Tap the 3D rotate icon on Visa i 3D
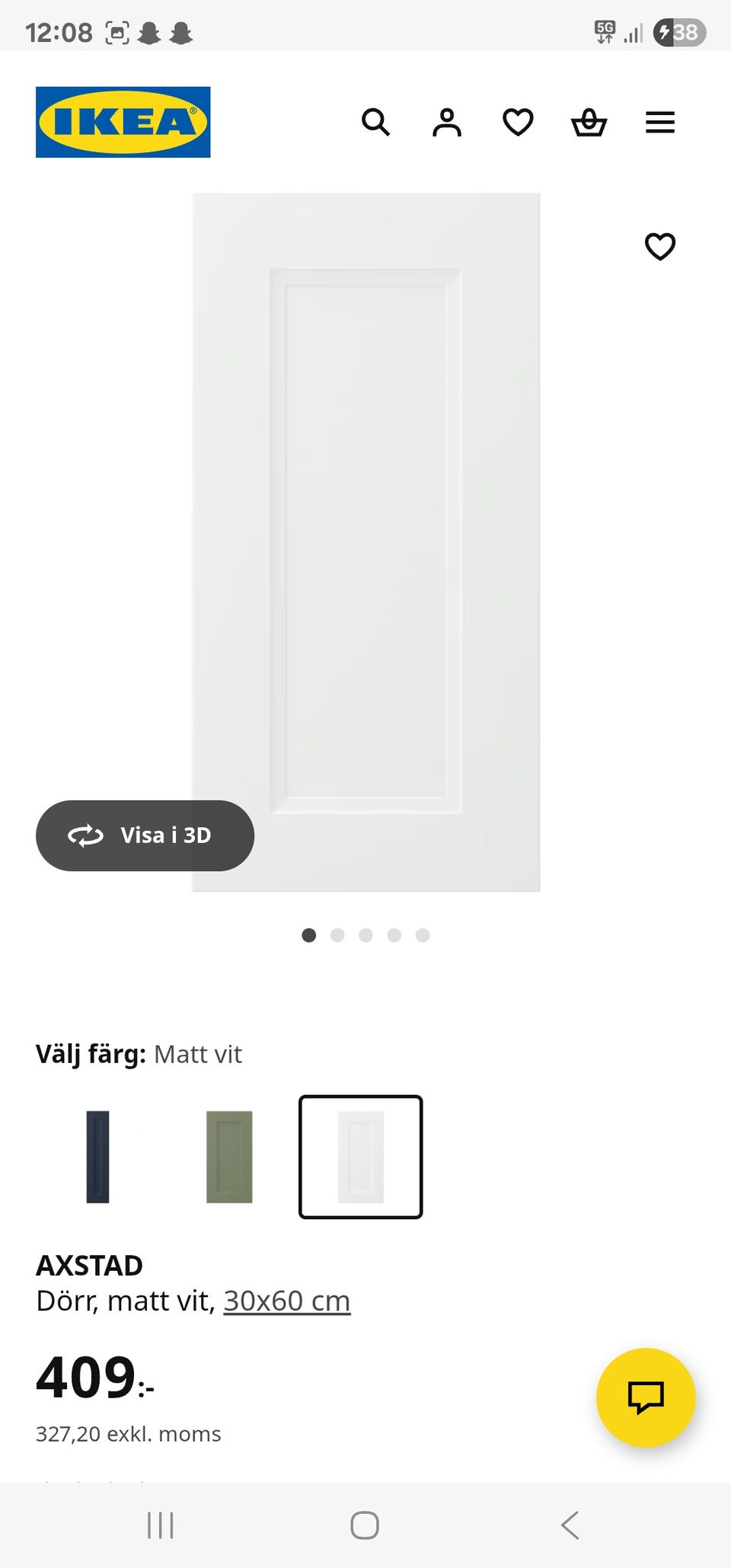 [x=86, y=835]
